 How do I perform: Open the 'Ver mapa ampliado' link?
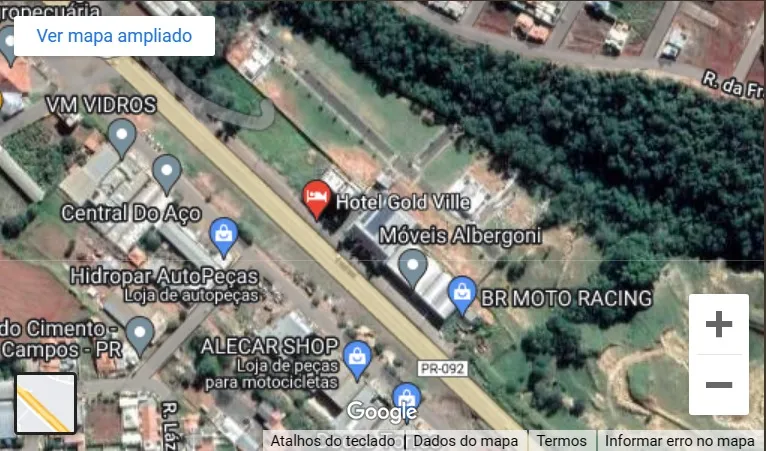pos(113,36)
